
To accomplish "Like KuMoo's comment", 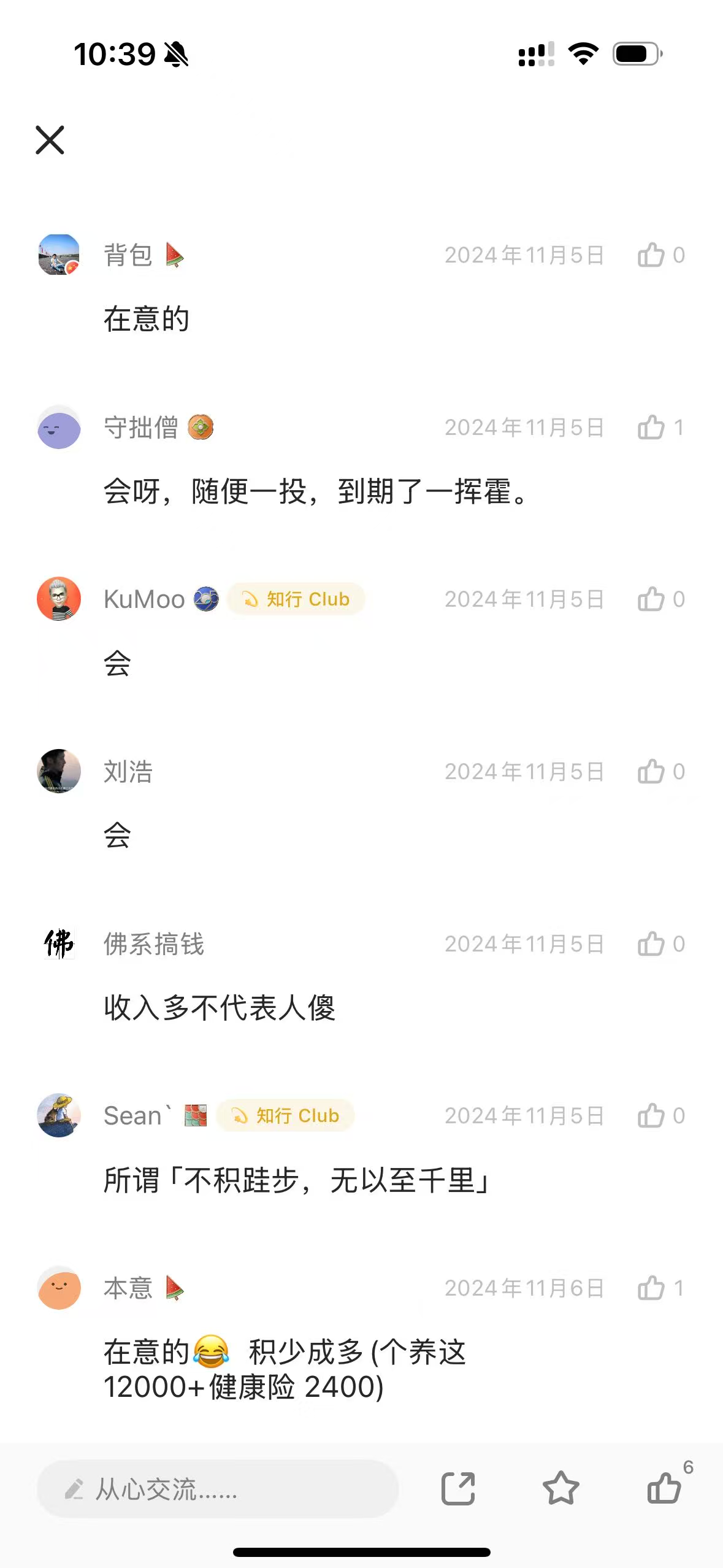I will tap(651, 599).
